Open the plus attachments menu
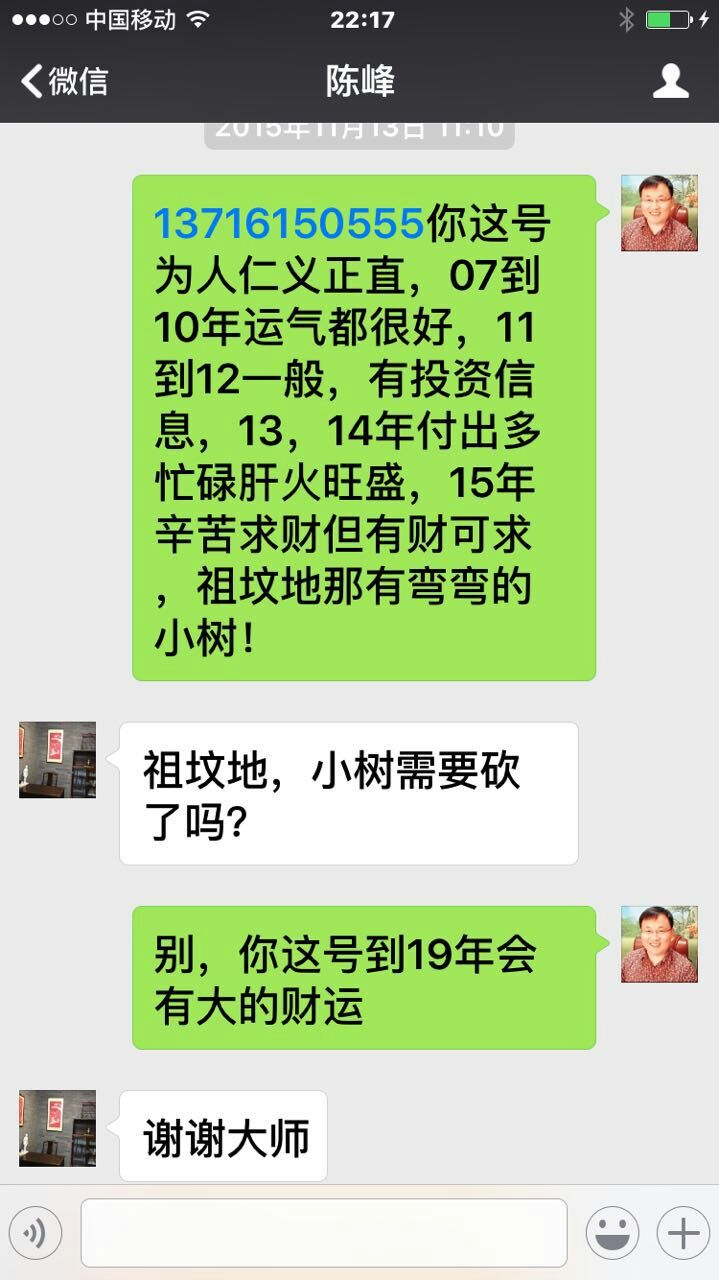The height and width of the screenshot is (1280, 719). (683, 1234)
